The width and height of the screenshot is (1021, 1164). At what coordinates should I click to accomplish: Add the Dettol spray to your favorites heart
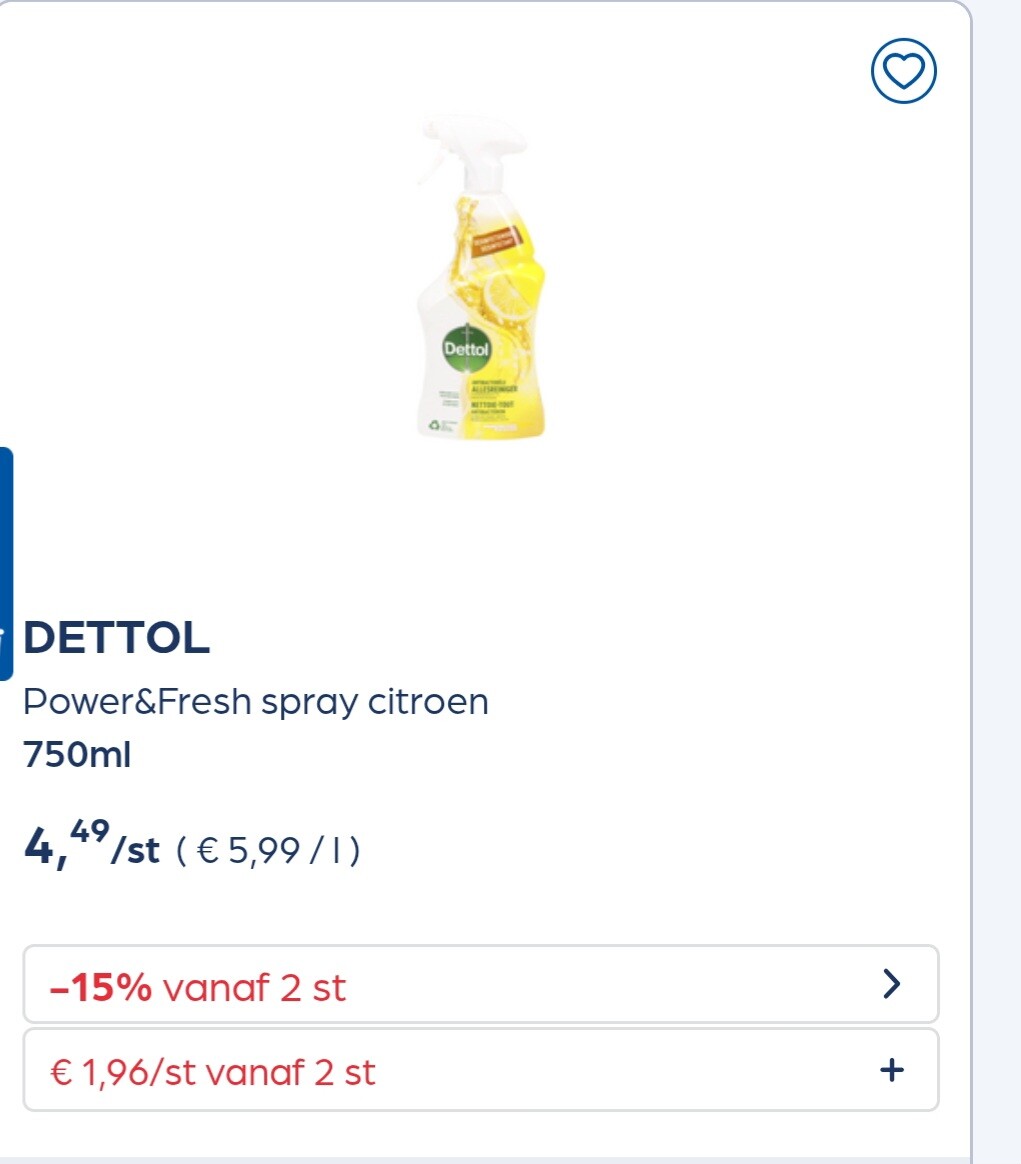coord(903,72)
